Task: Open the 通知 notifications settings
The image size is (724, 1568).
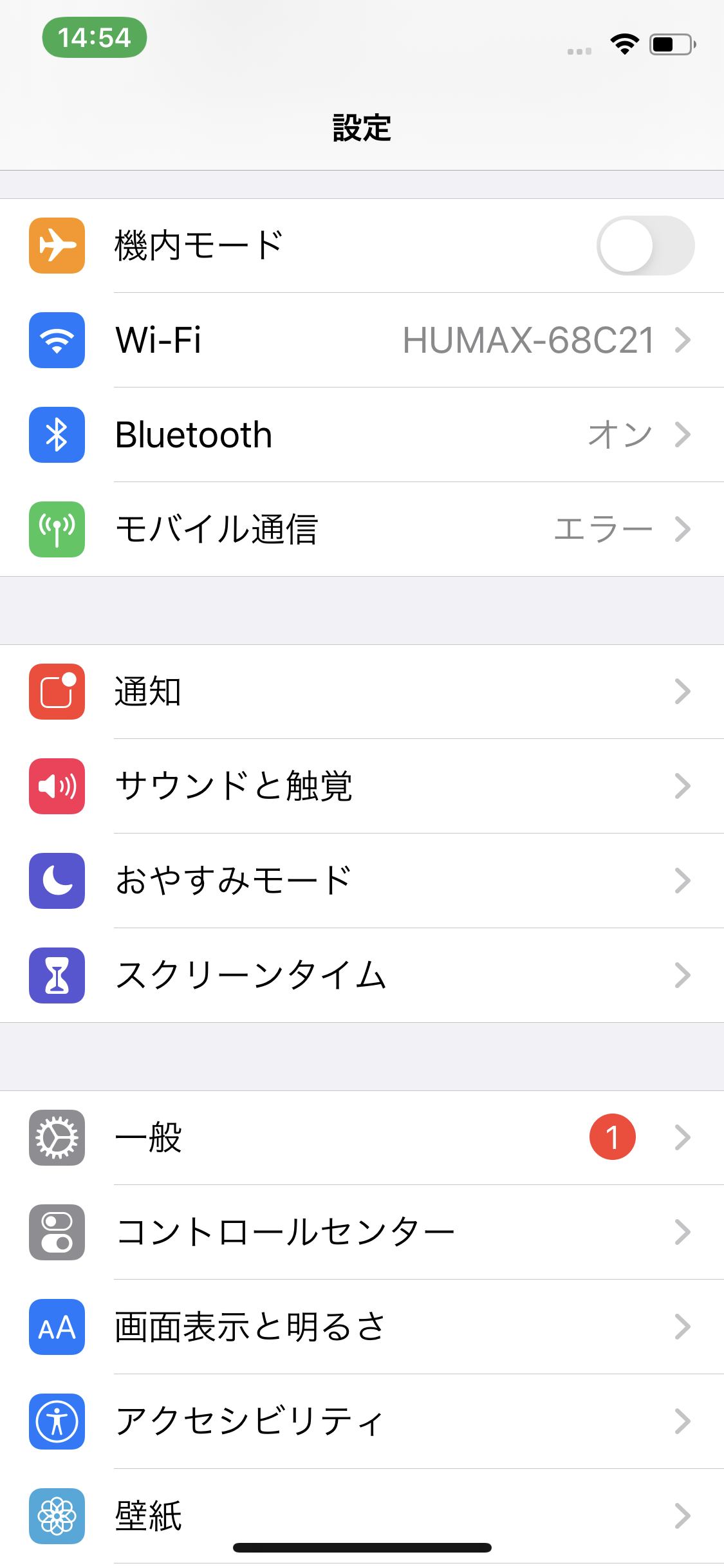Action: coord(362,692)
